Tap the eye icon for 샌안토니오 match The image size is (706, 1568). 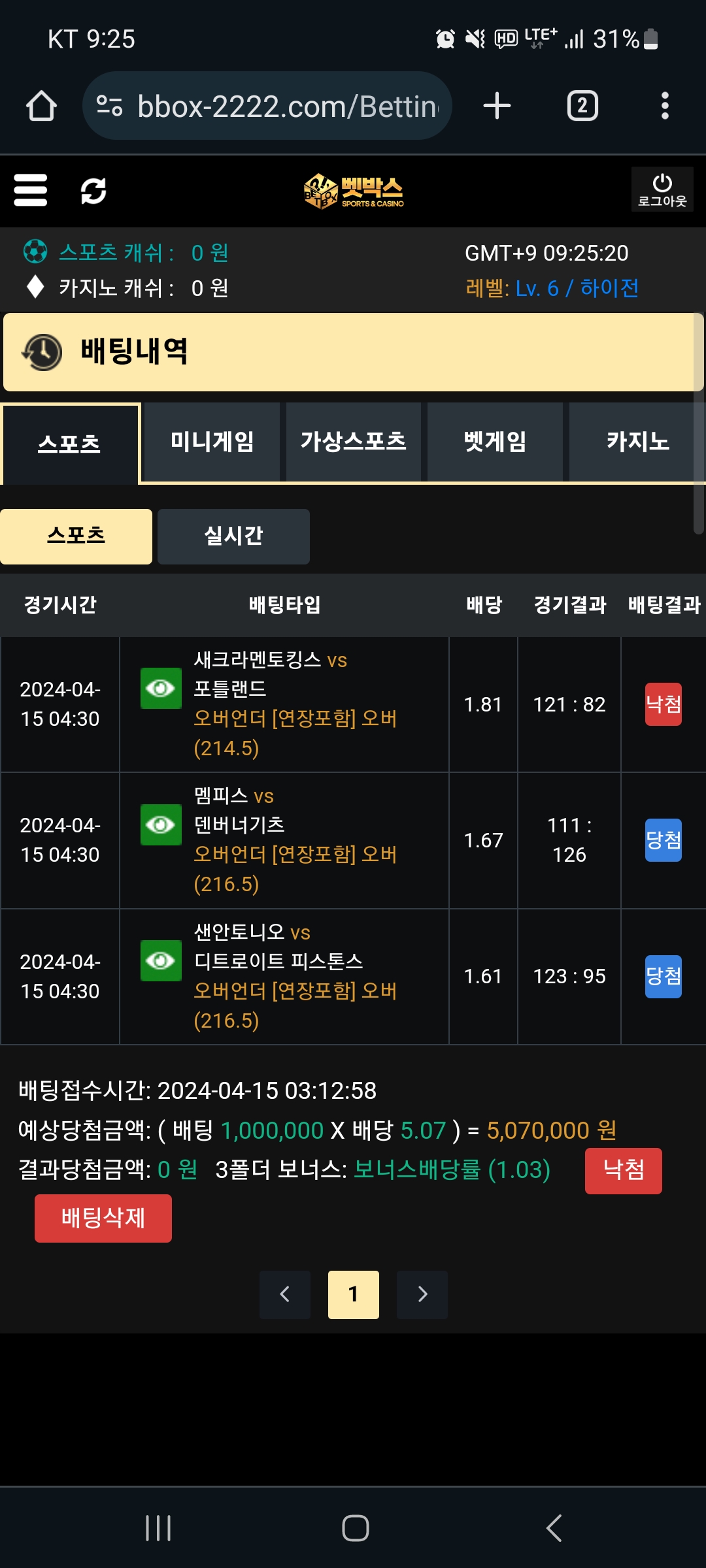pyautogui.click(x=161, y=960)
